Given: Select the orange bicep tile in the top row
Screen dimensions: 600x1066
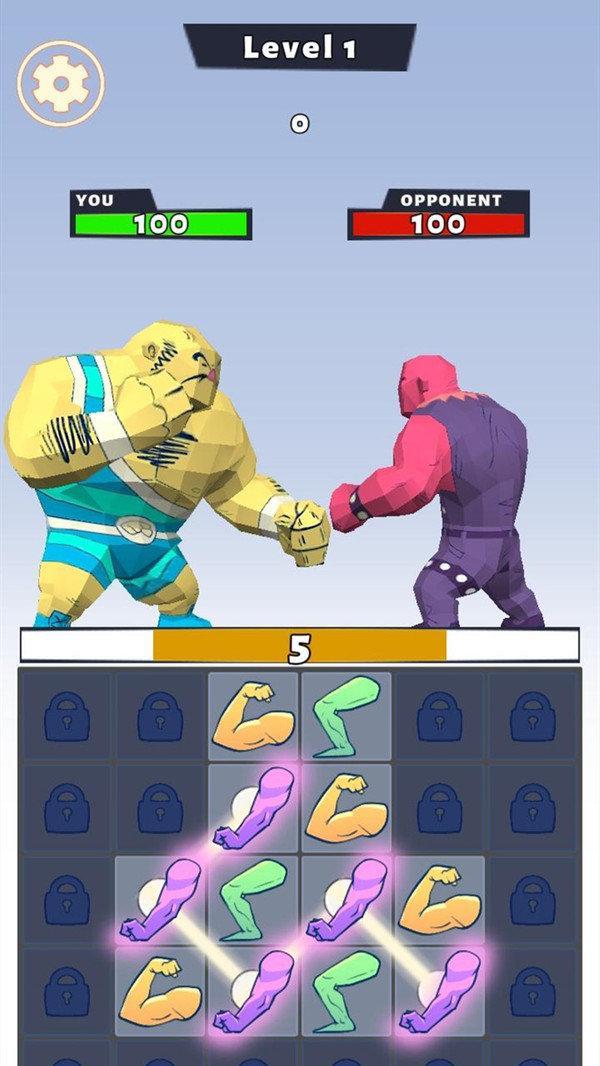Looking at the screenshot, I should tap(253, 716).
